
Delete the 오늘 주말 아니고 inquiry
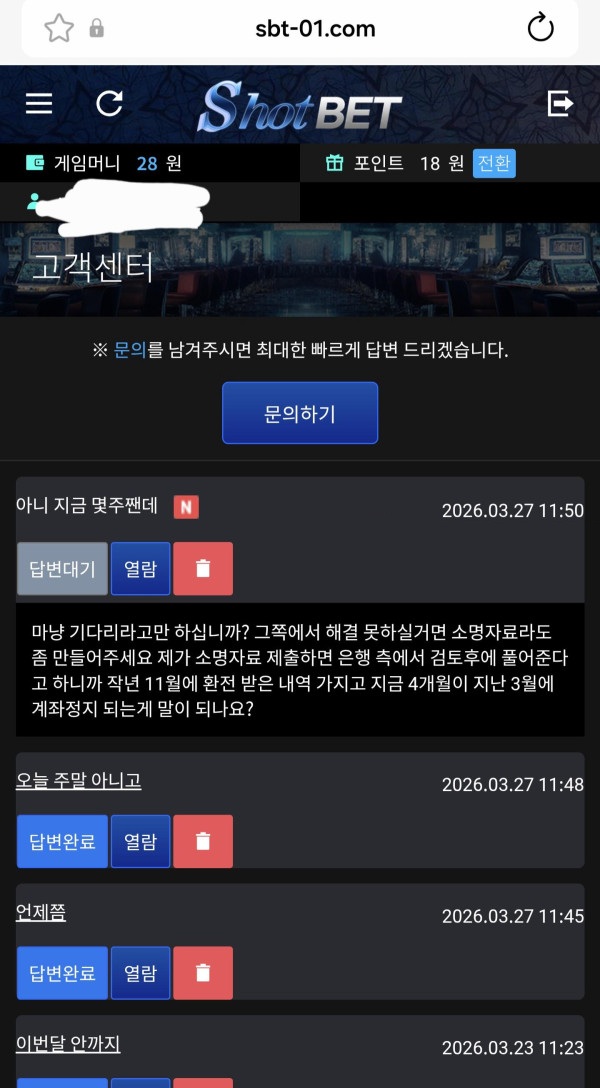click(203, 841)
